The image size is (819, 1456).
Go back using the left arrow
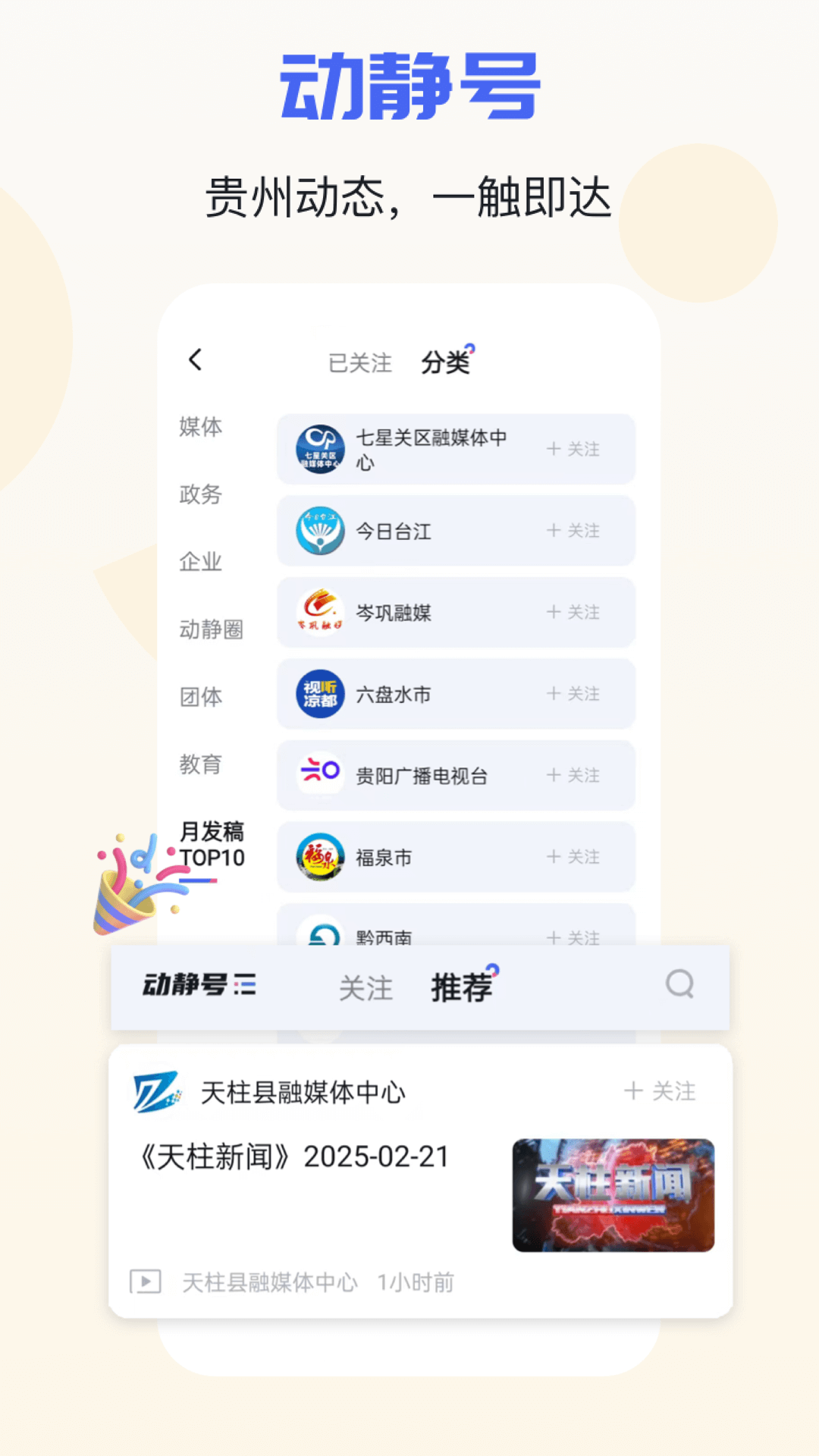click(x=196, y=360)
